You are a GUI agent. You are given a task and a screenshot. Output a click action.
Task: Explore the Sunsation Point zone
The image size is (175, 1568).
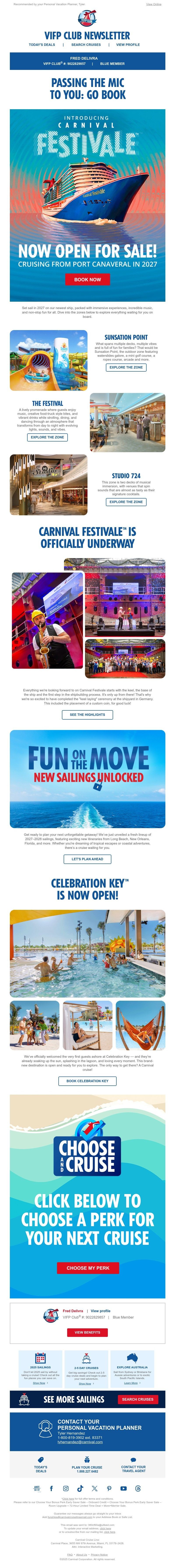pyautogui.click(x=126, y=367)
